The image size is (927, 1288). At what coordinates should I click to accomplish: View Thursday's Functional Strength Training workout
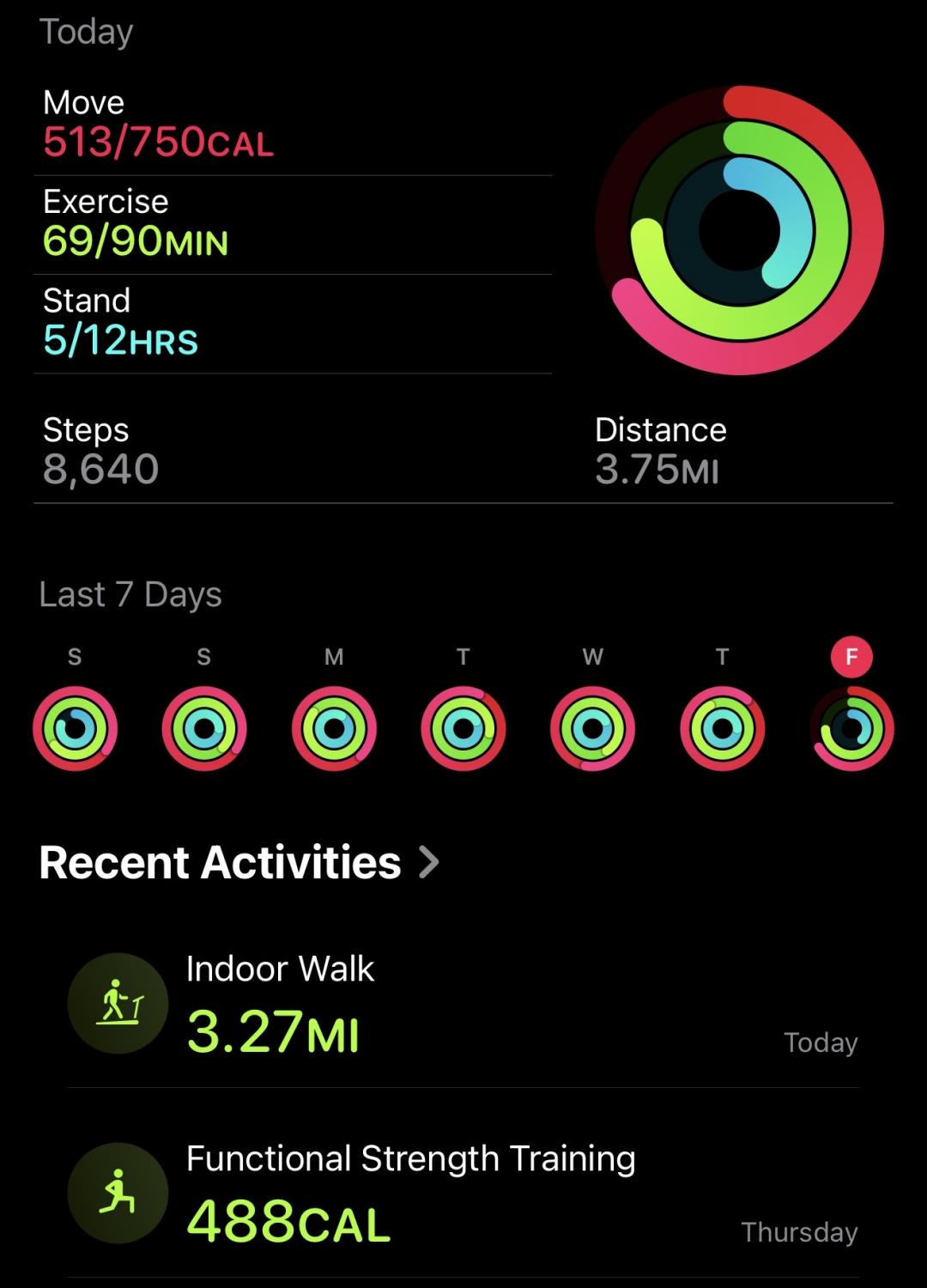[463, 1194]
